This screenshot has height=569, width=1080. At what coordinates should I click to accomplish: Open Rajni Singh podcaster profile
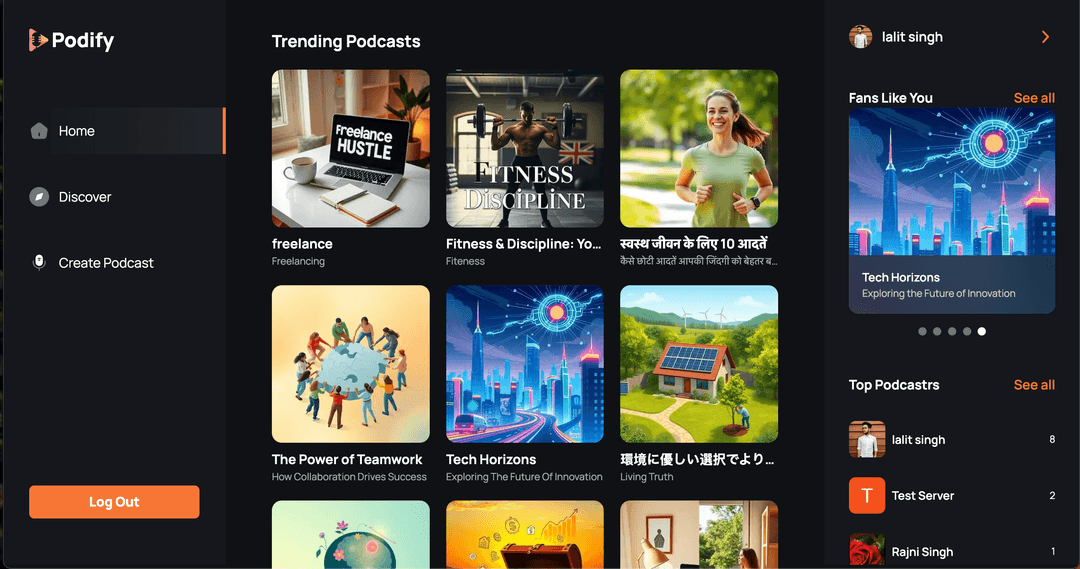tap(921, 551)
